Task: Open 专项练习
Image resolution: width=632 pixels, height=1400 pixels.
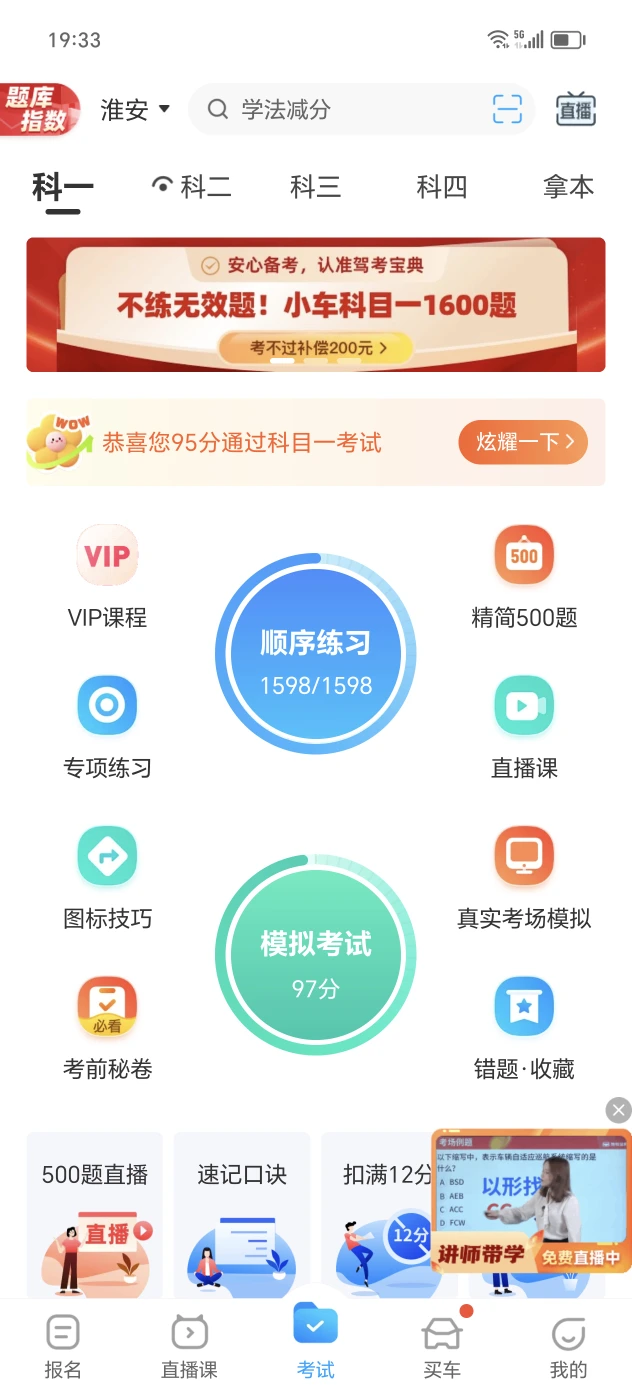Action: tap(107, 725)
